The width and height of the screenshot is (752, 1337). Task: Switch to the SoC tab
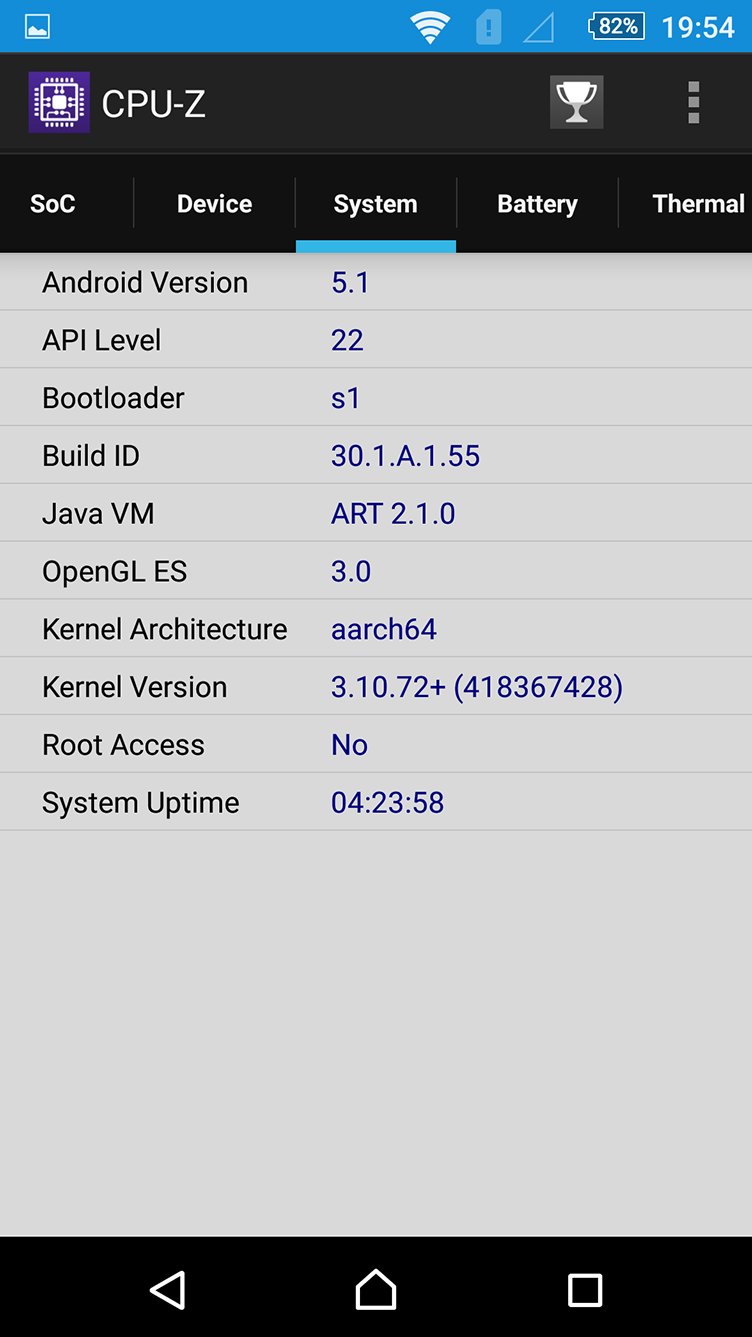tap(53, 204)
